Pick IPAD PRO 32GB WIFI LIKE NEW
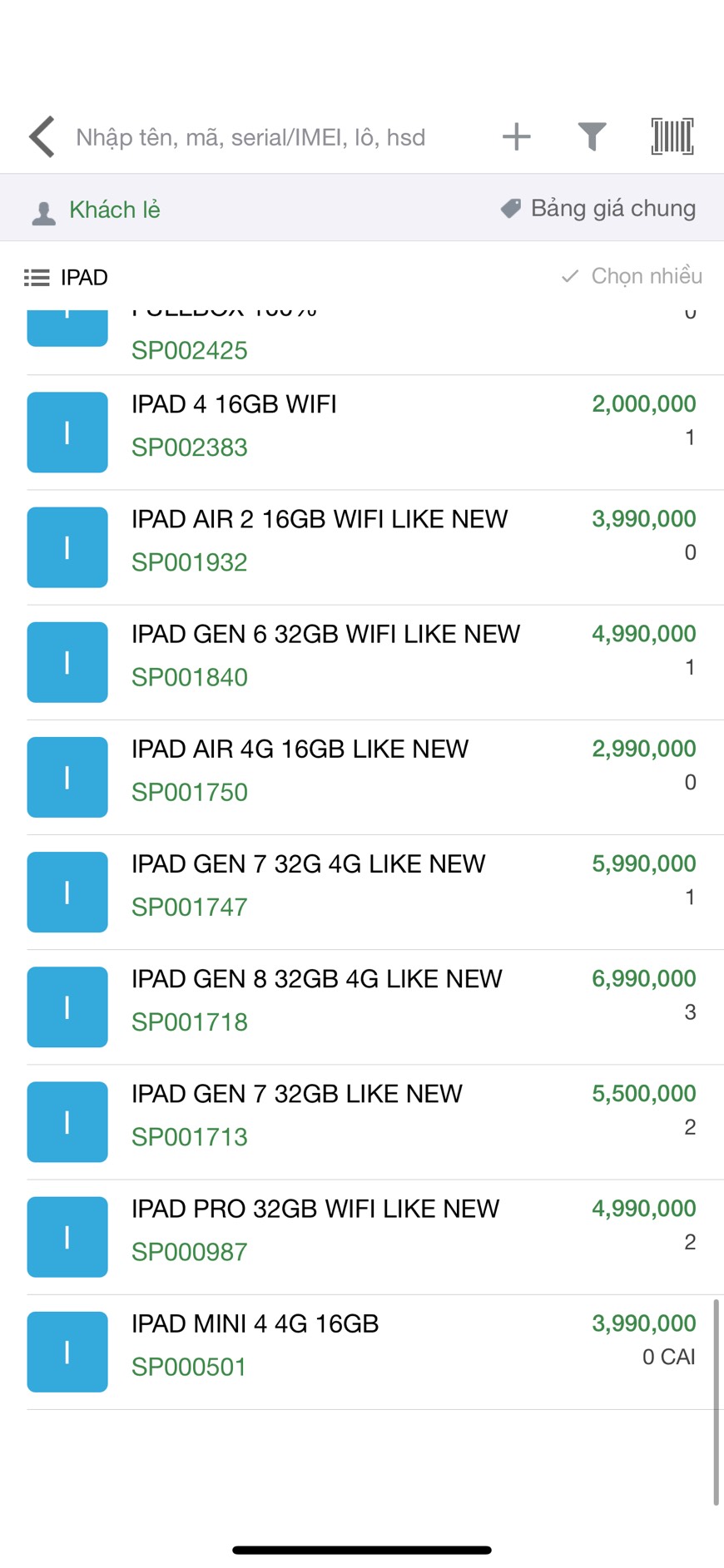The height and width of the screenshot is (1568, 724). tap(362, 1236)
